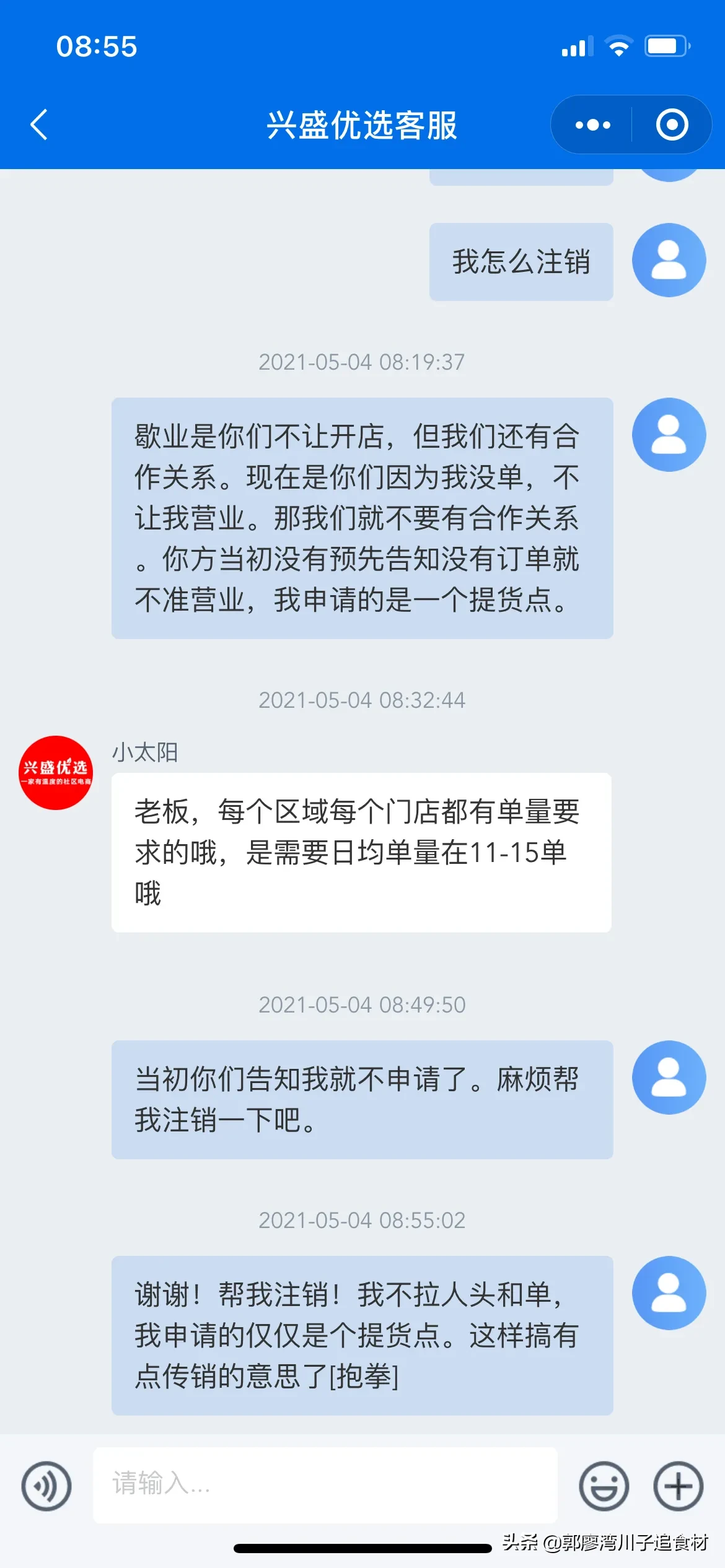Switch to voice input mode
Screen dimensions: 725x1568
tap(46, 1486)
